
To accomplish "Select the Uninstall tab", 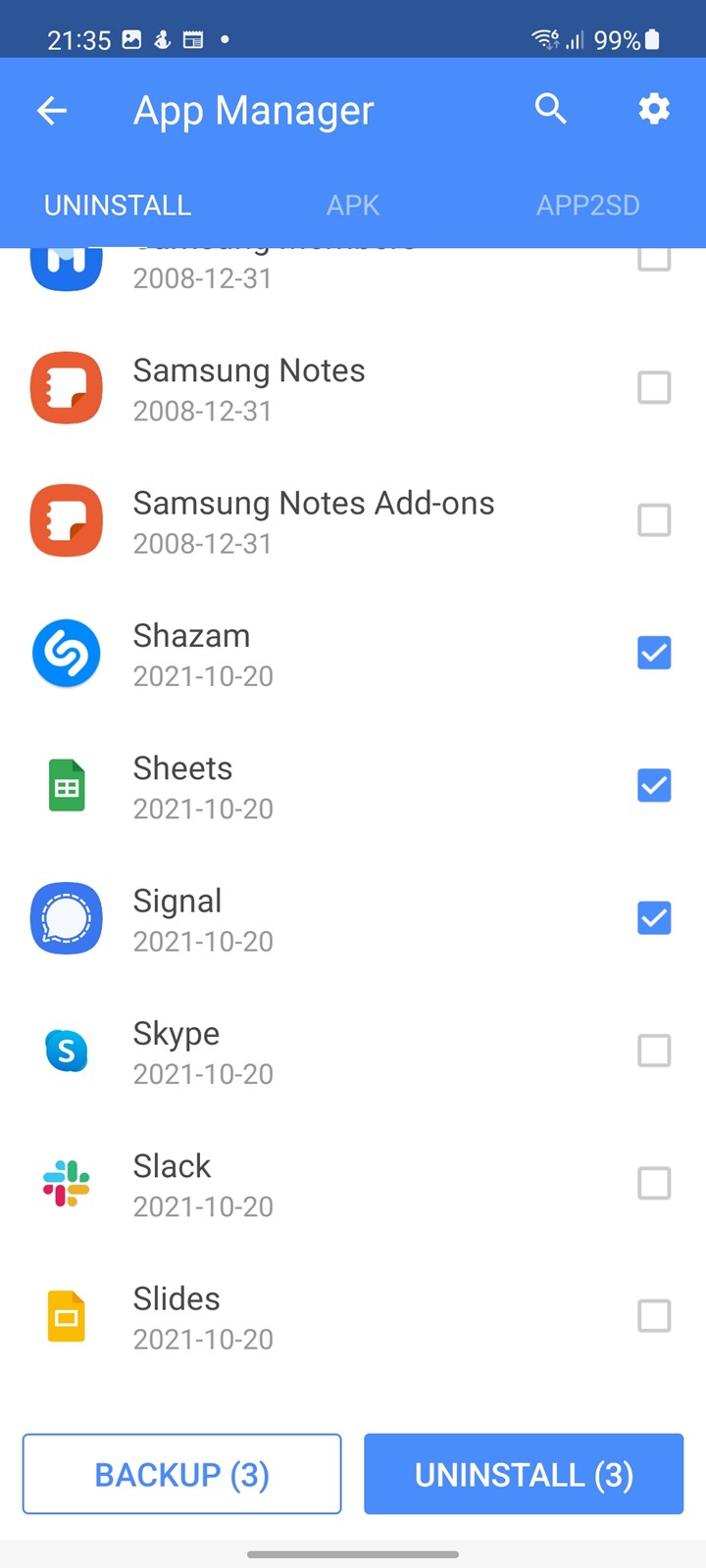I will click(118, 205).
